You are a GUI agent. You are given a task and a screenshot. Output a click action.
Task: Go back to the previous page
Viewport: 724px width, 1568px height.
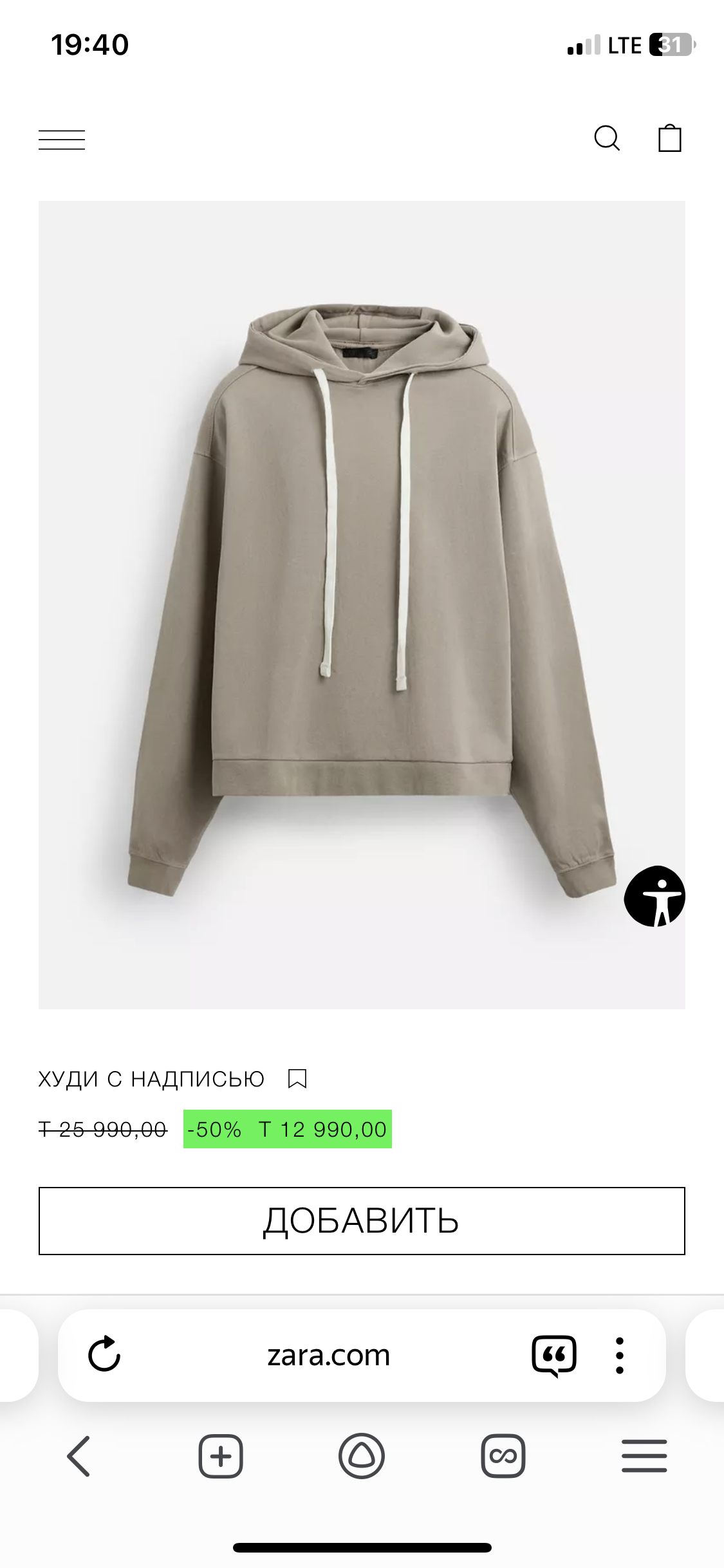coord(79,1456)
